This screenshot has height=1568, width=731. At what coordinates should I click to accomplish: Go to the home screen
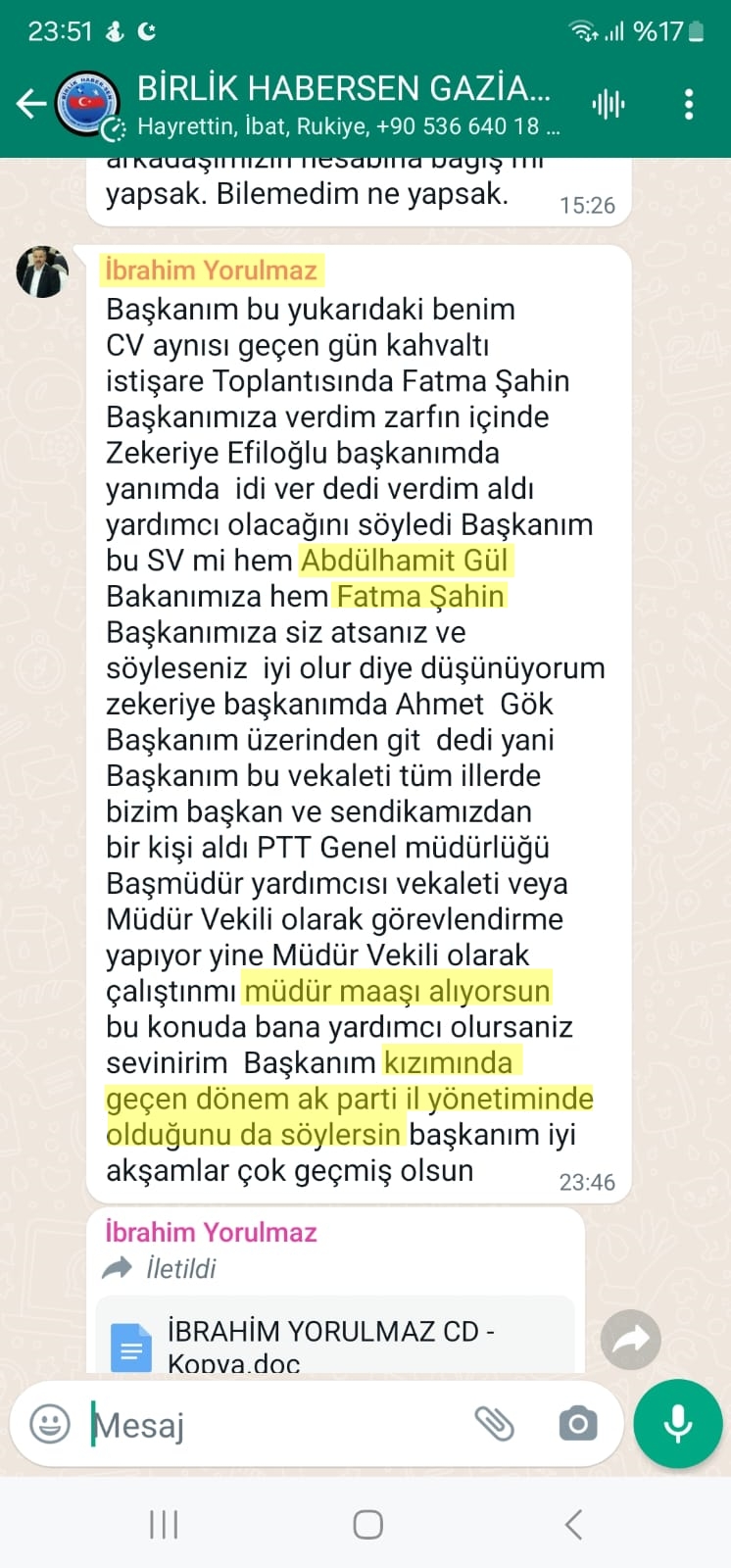[x=367, y=1524]
